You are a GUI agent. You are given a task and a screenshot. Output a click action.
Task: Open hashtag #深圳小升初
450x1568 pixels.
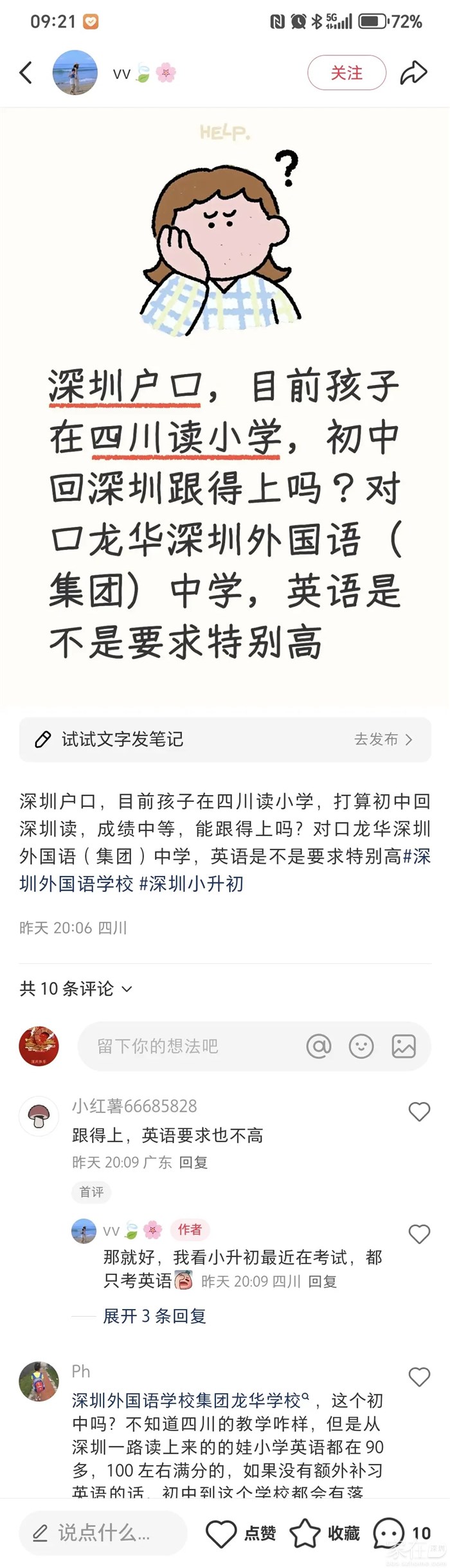(192, 884)
